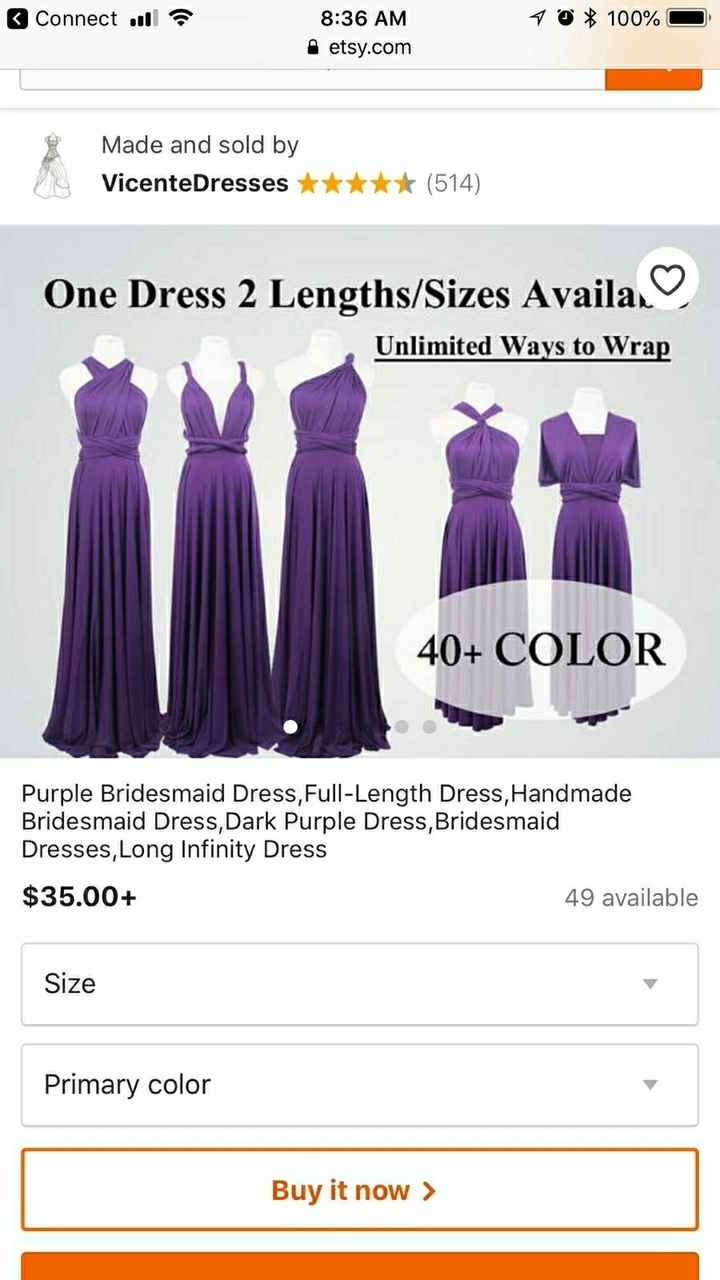Image resolution: width=720 pixels, height=1280 pixels.
Task: Tap the Wi-Fi icon in the status bar
Action: click(x=183, y=17)
